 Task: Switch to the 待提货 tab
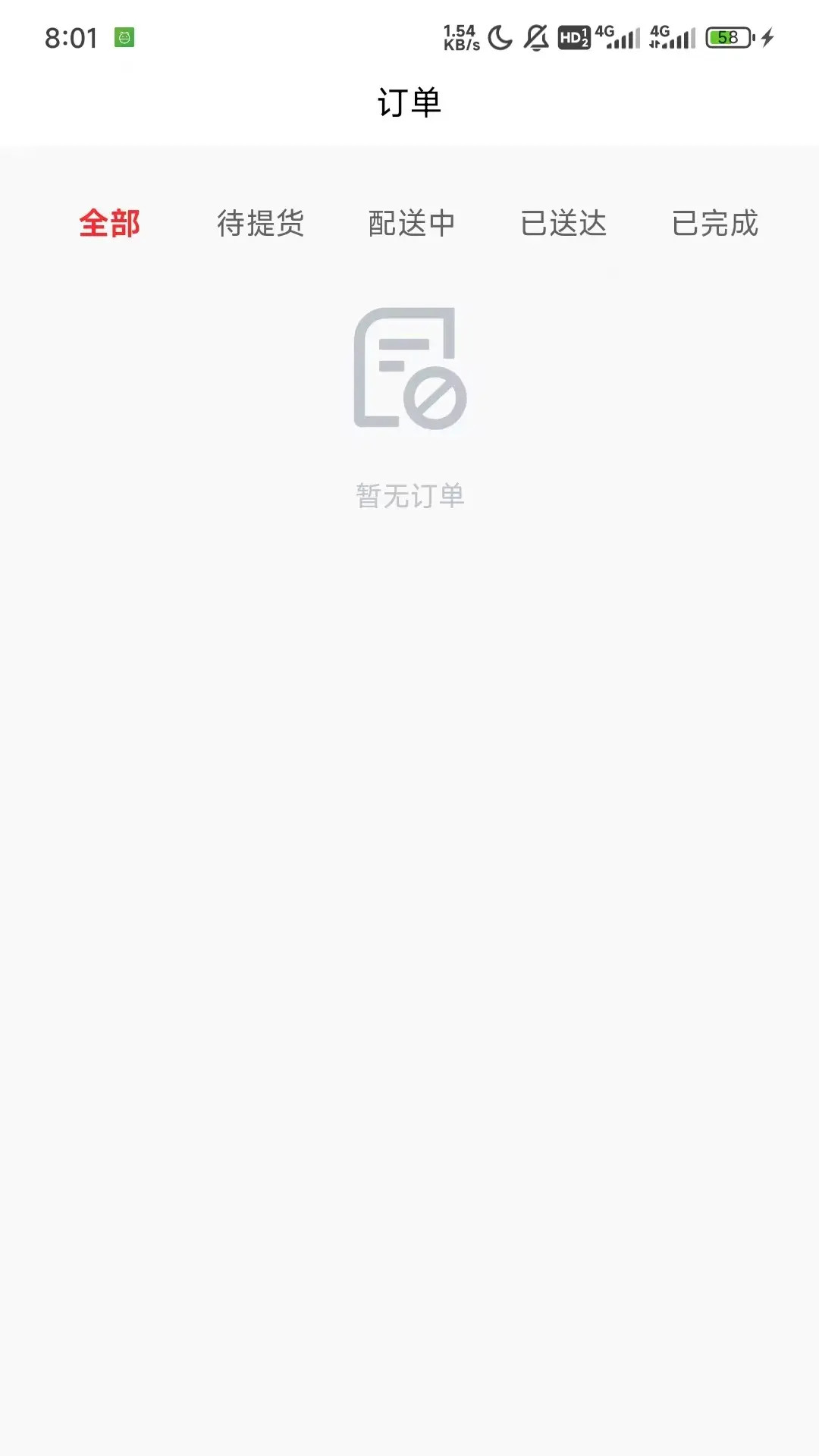(261, 224)
